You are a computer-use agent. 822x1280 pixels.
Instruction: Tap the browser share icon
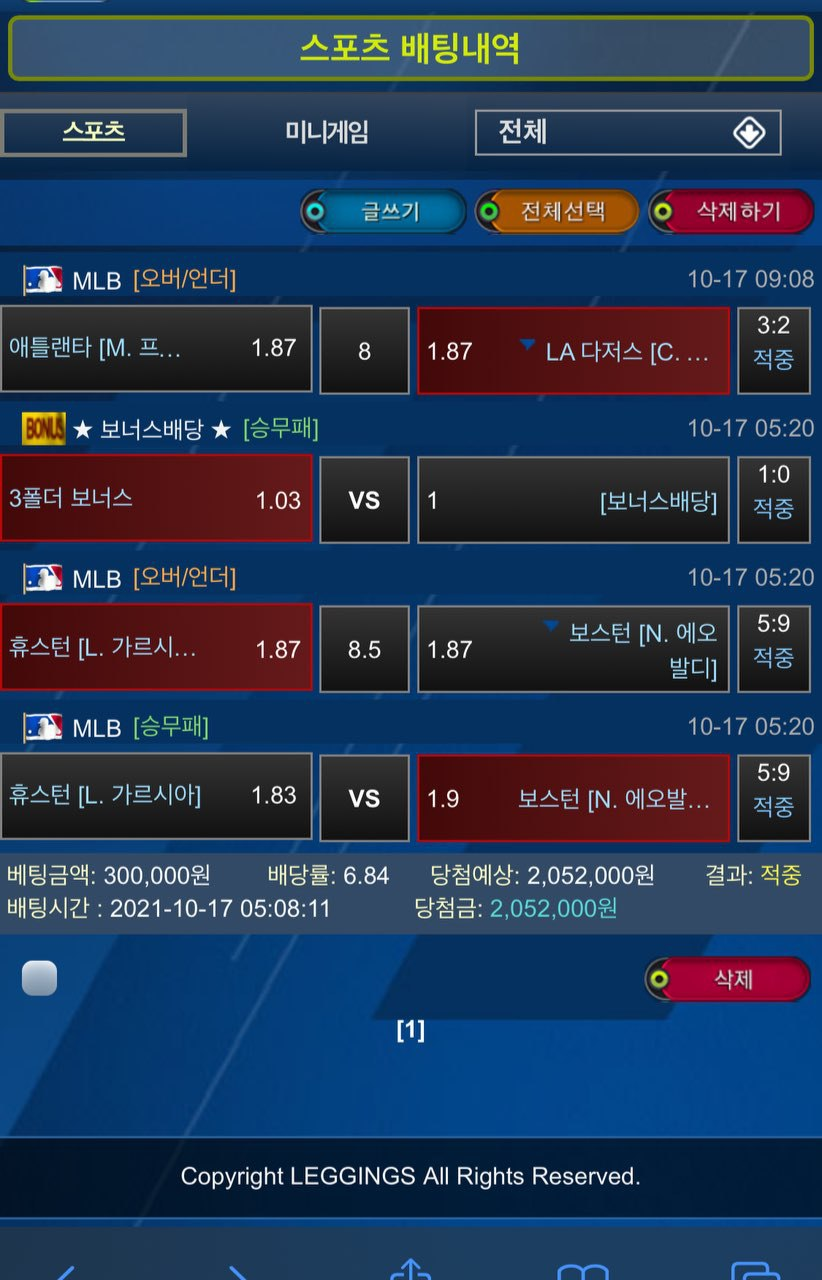coord(410,1268)
